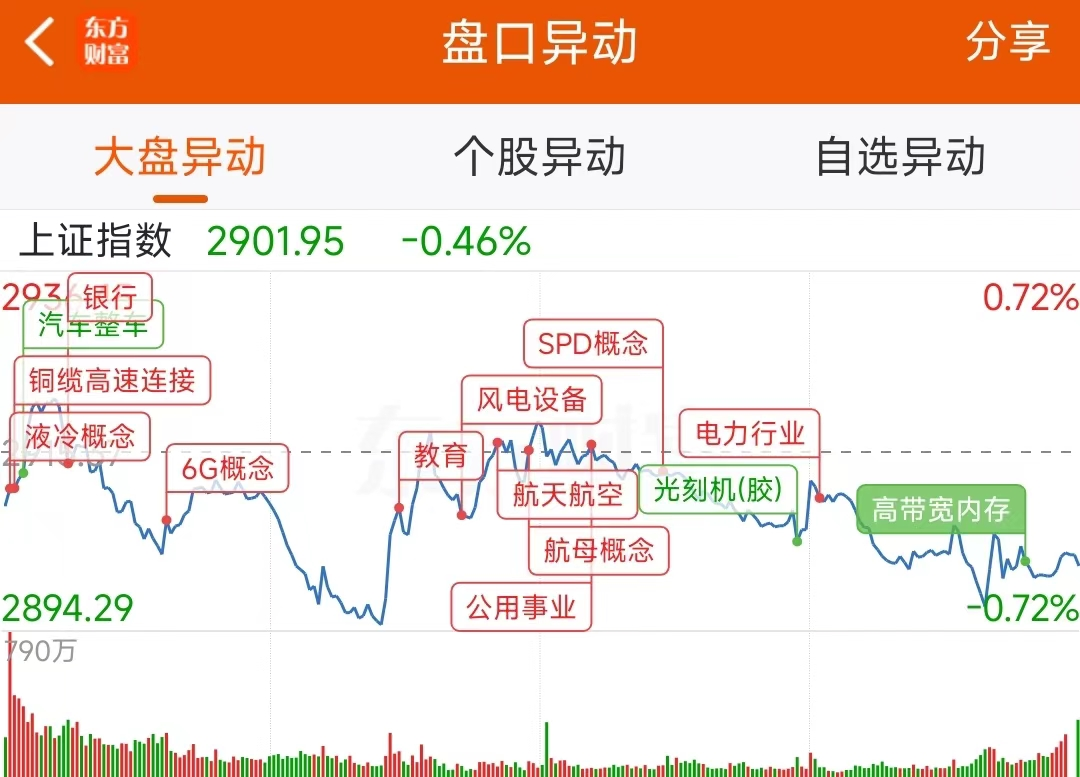Select the 6G概念 marker

(227, 468)
